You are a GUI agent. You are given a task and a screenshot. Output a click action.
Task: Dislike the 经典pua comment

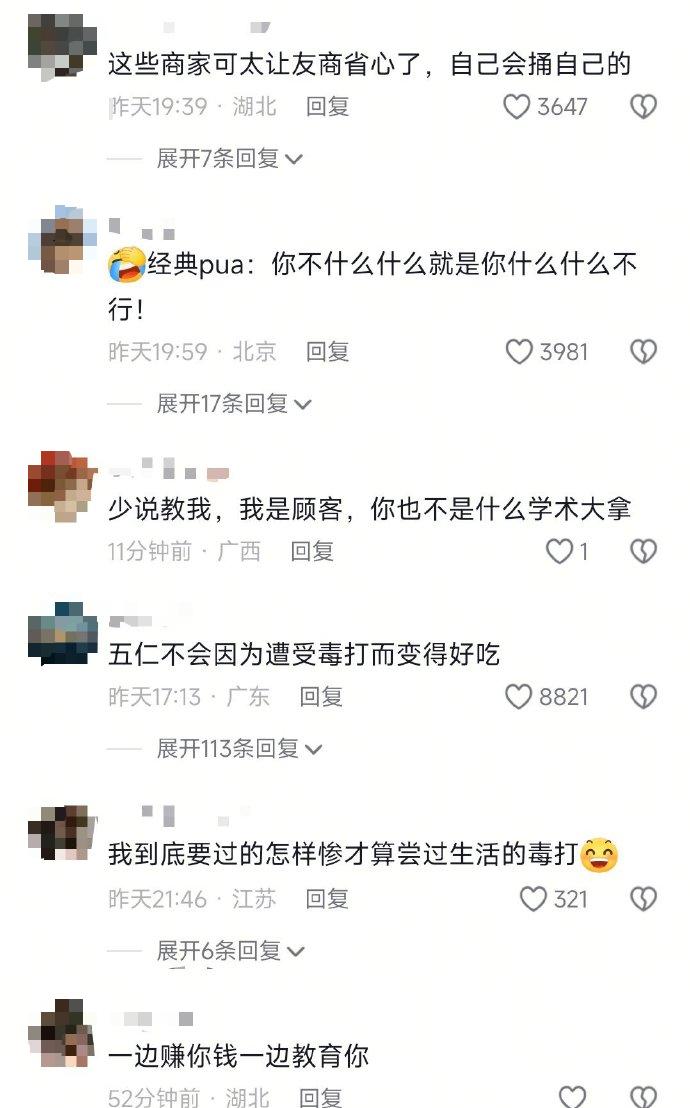[x=643, y=352]
